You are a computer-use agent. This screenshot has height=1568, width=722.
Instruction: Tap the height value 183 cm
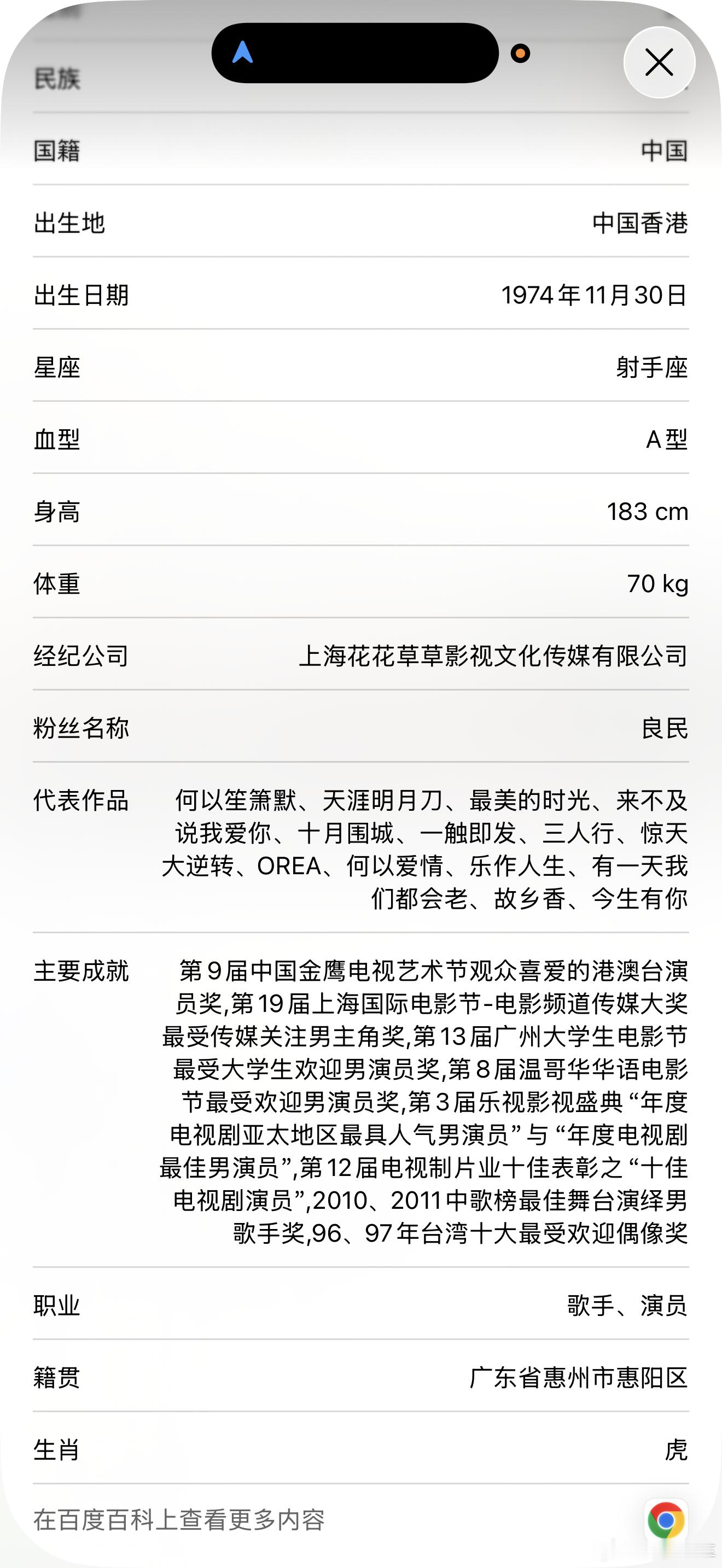[x=647, y=512]
